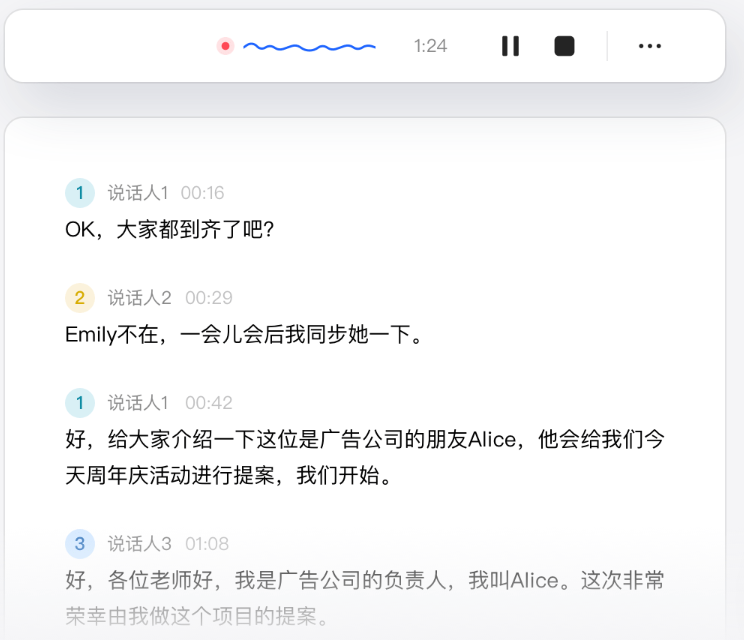Pause the ongoing recording
The height and width of the screenshot is (640, 744).
(x=510, y=46)
